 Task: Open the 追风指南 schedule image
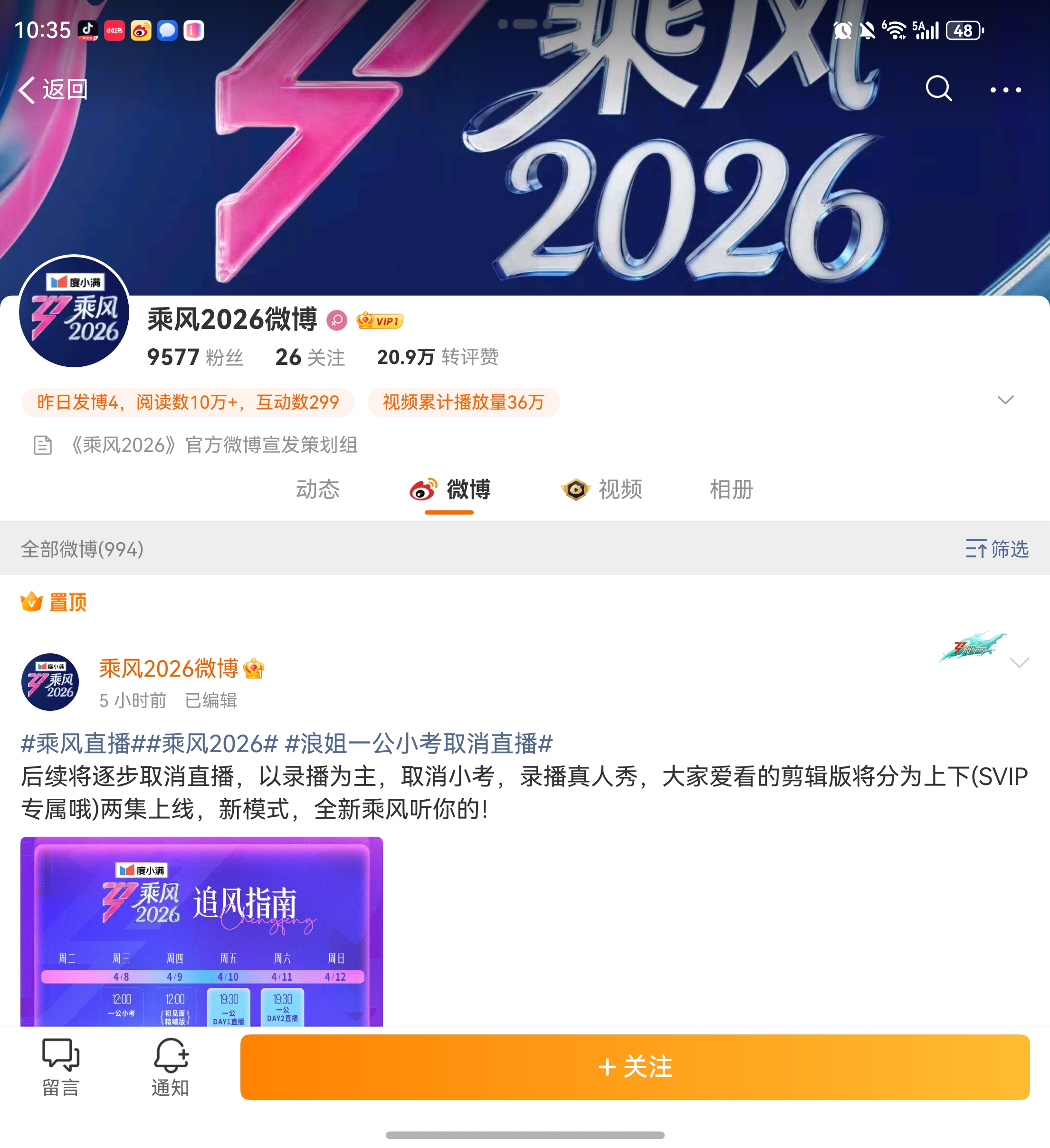click(x=201, y=931)
